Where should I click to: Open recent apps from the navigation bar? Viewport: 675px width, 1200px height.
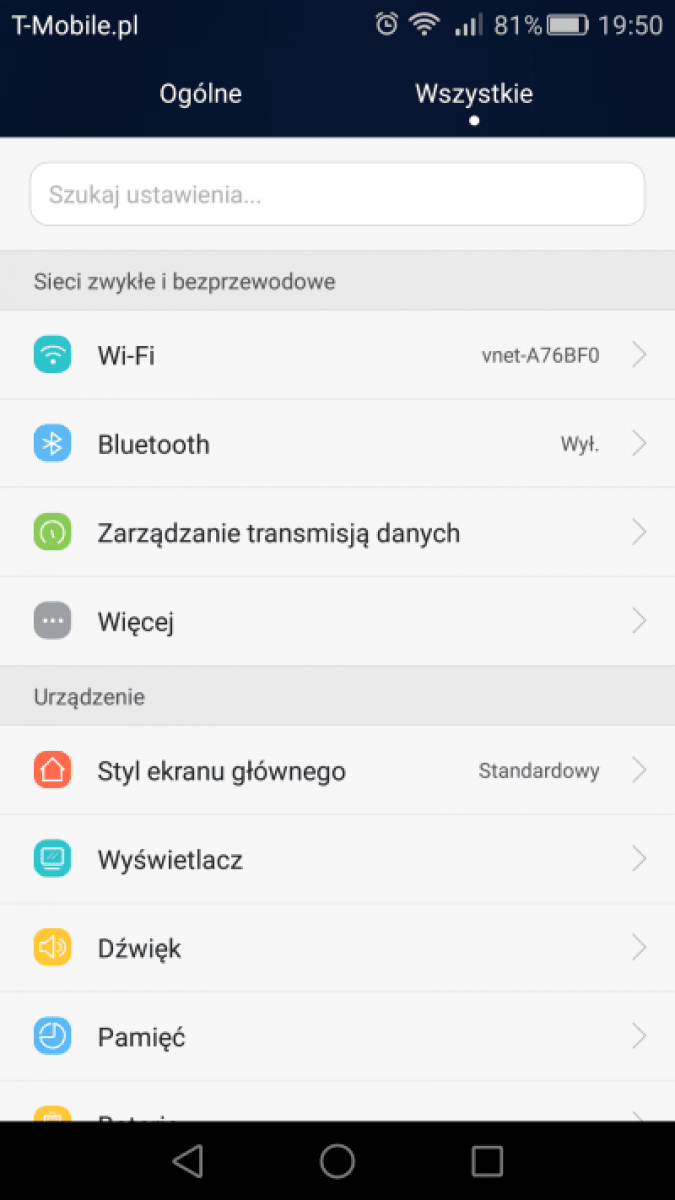(487, 1160)
